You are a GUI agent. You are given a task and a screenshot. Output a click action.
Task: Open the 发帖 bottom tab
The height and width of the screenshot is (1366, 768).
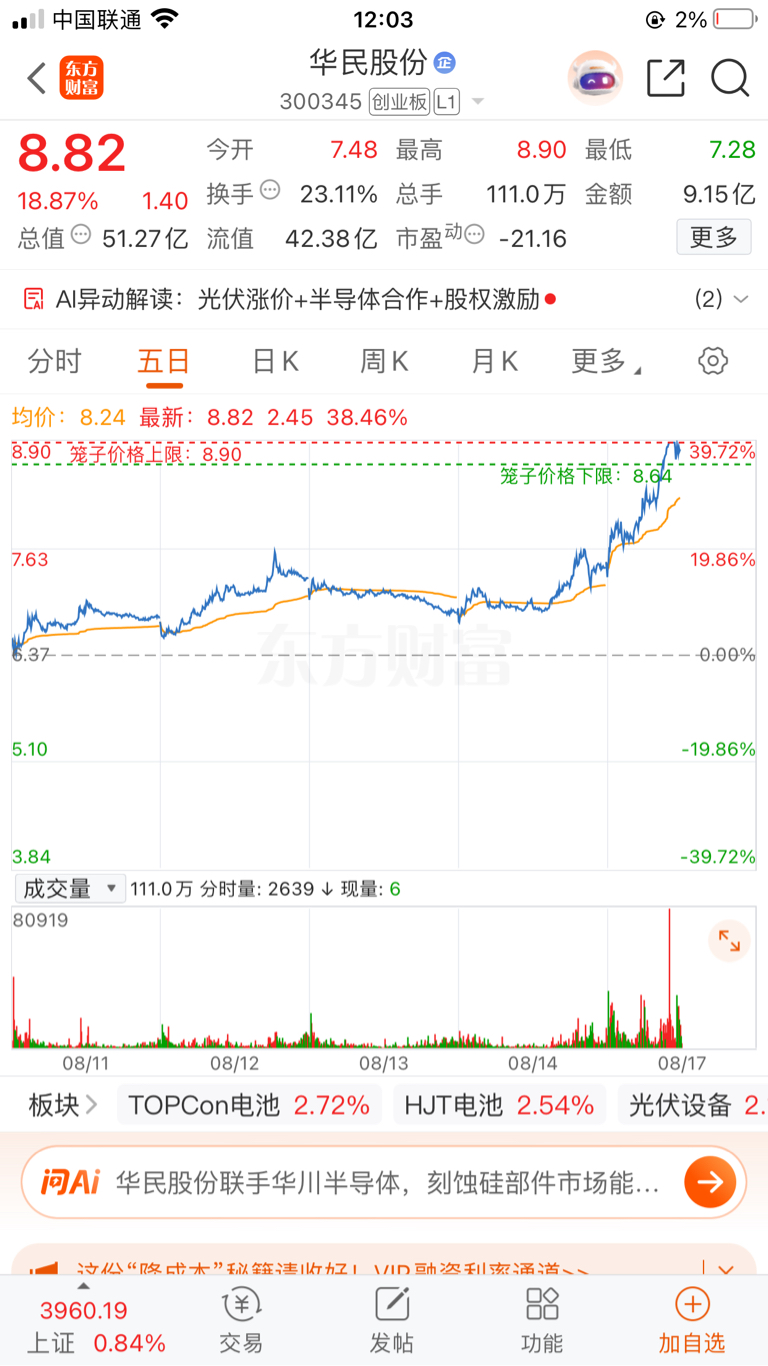click(x=392, y=1320)
